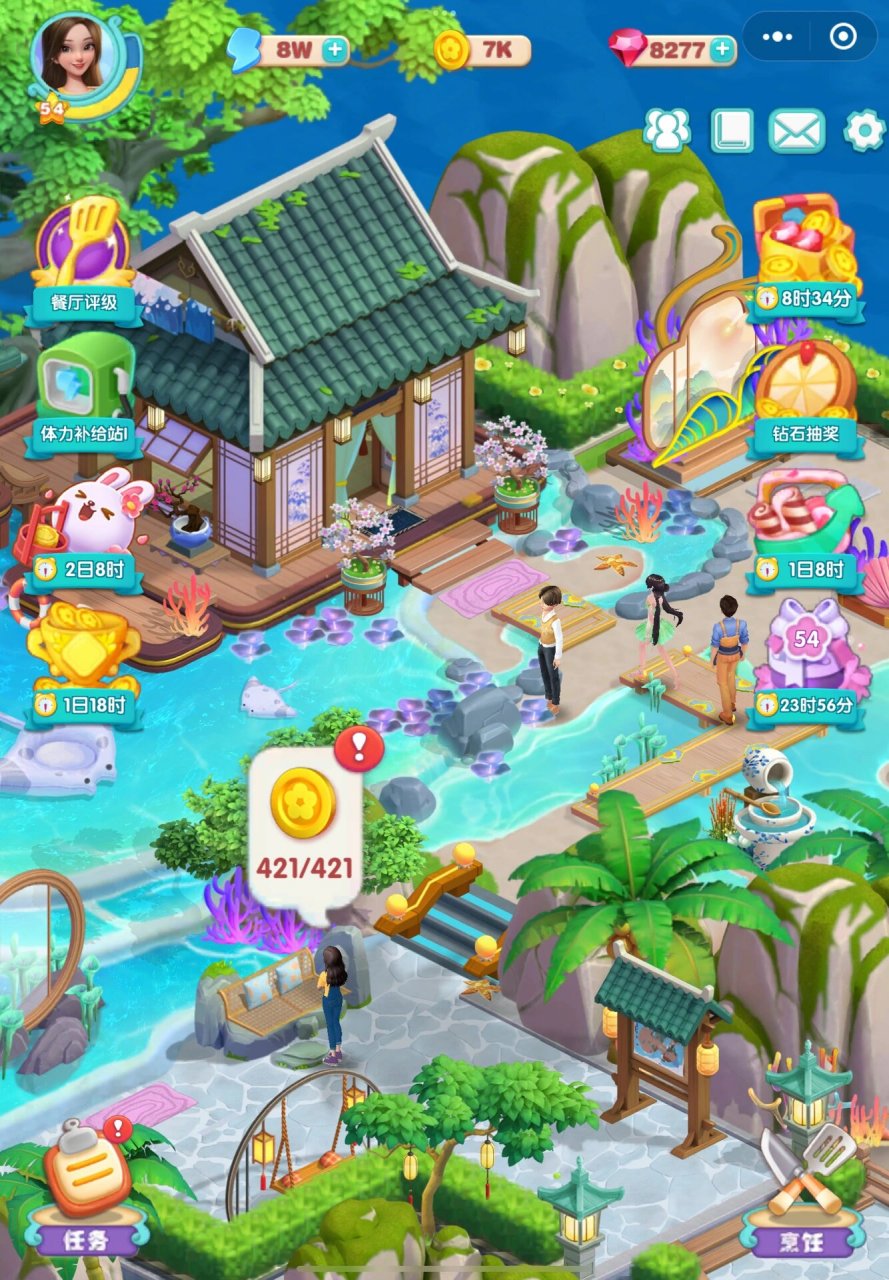Open the friends icon
The image size is (889, 1280).
click(x=667, y=130)
